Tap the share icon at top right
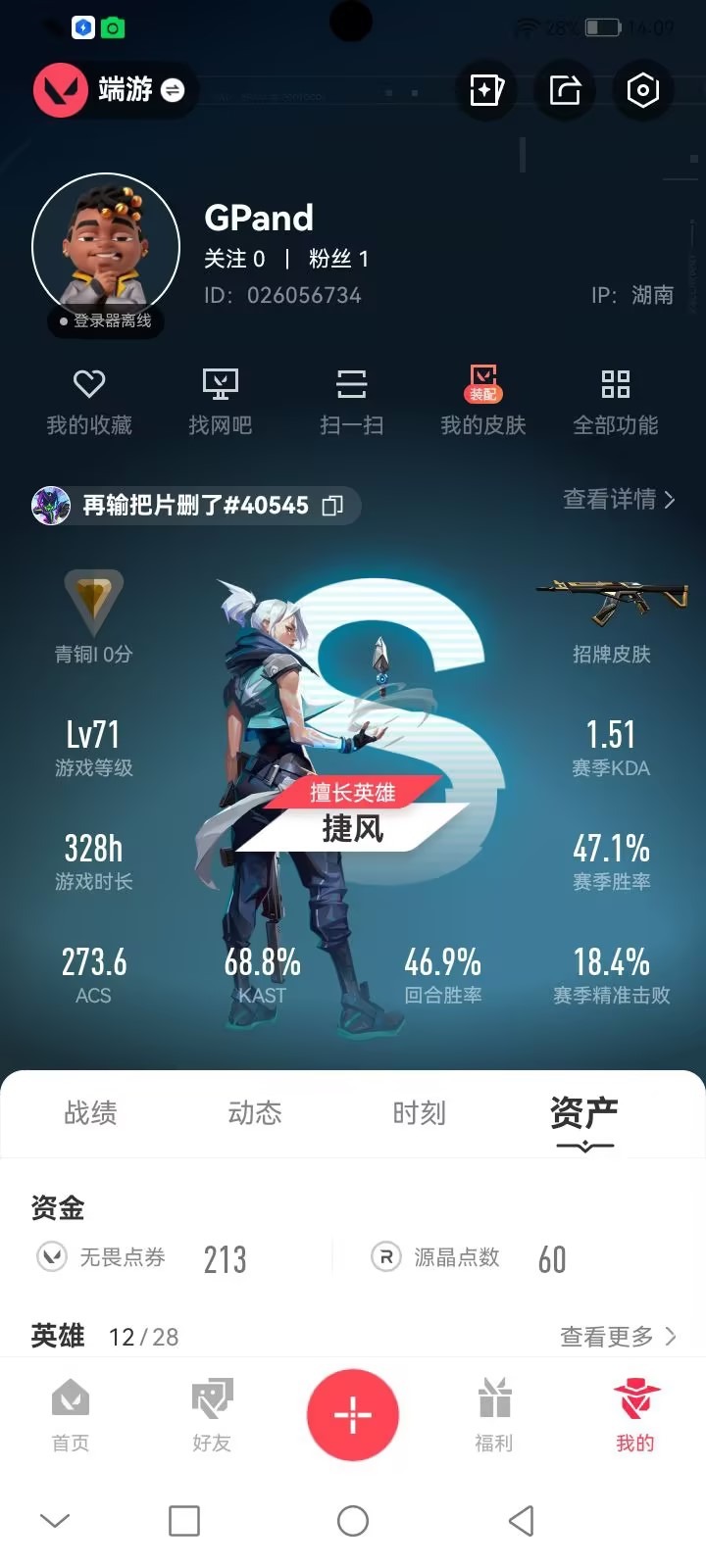The image size is (706, 1568). point(565,89)
